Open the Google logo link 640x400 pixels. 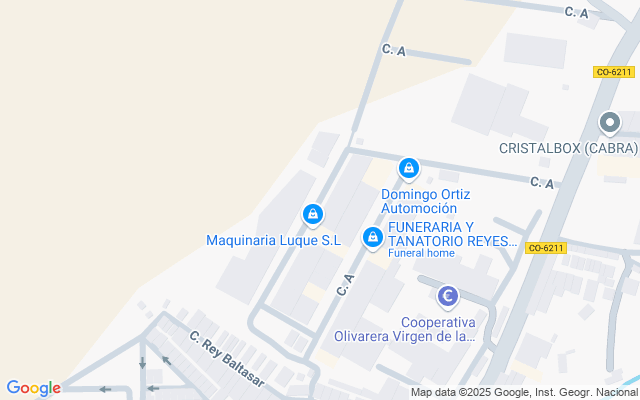[33, 388]
